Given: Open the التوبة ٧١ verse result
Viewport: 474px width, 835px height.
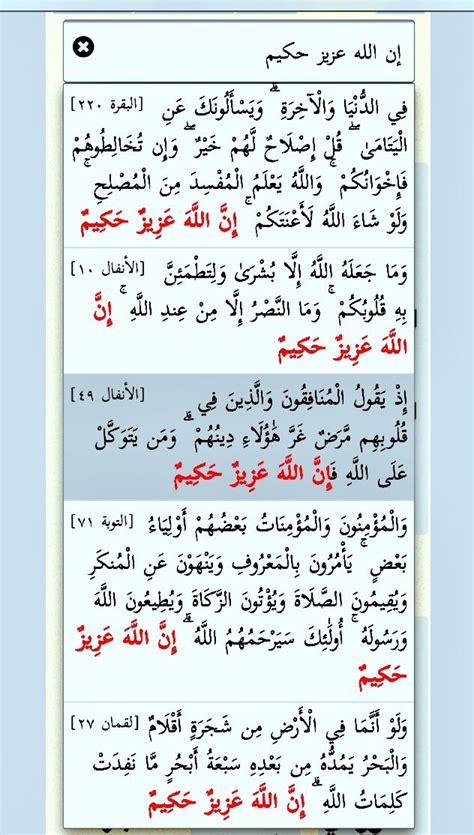Looking at the screenshot, I should click(x=239, y=601).
